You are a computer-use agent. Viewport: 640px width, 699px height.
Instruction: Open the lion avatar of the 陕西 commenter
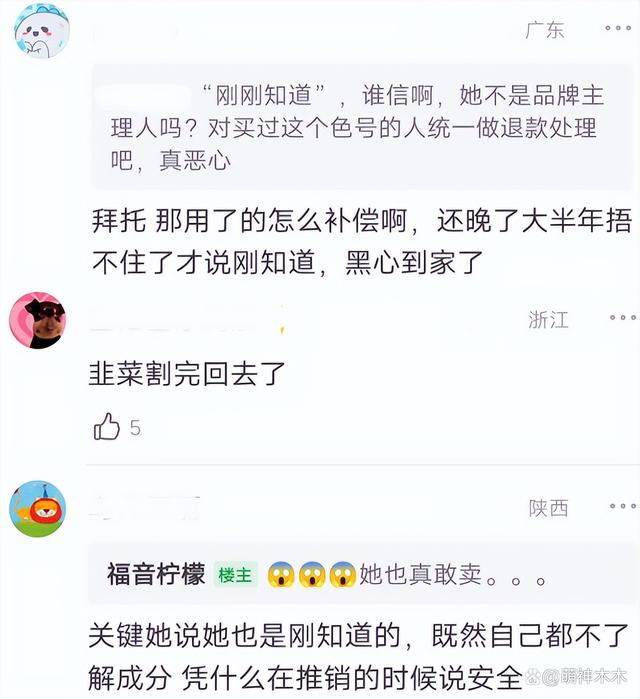[37, 509]
